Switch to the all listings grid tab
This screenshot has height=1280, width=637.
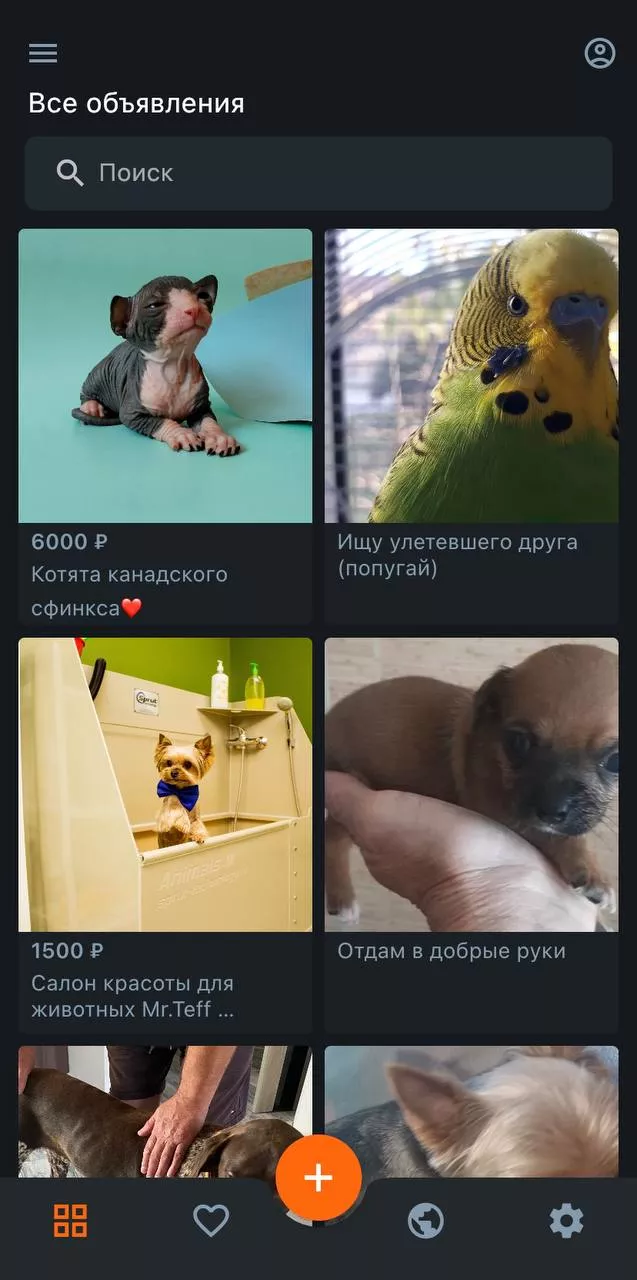(x=70, y=1221)
